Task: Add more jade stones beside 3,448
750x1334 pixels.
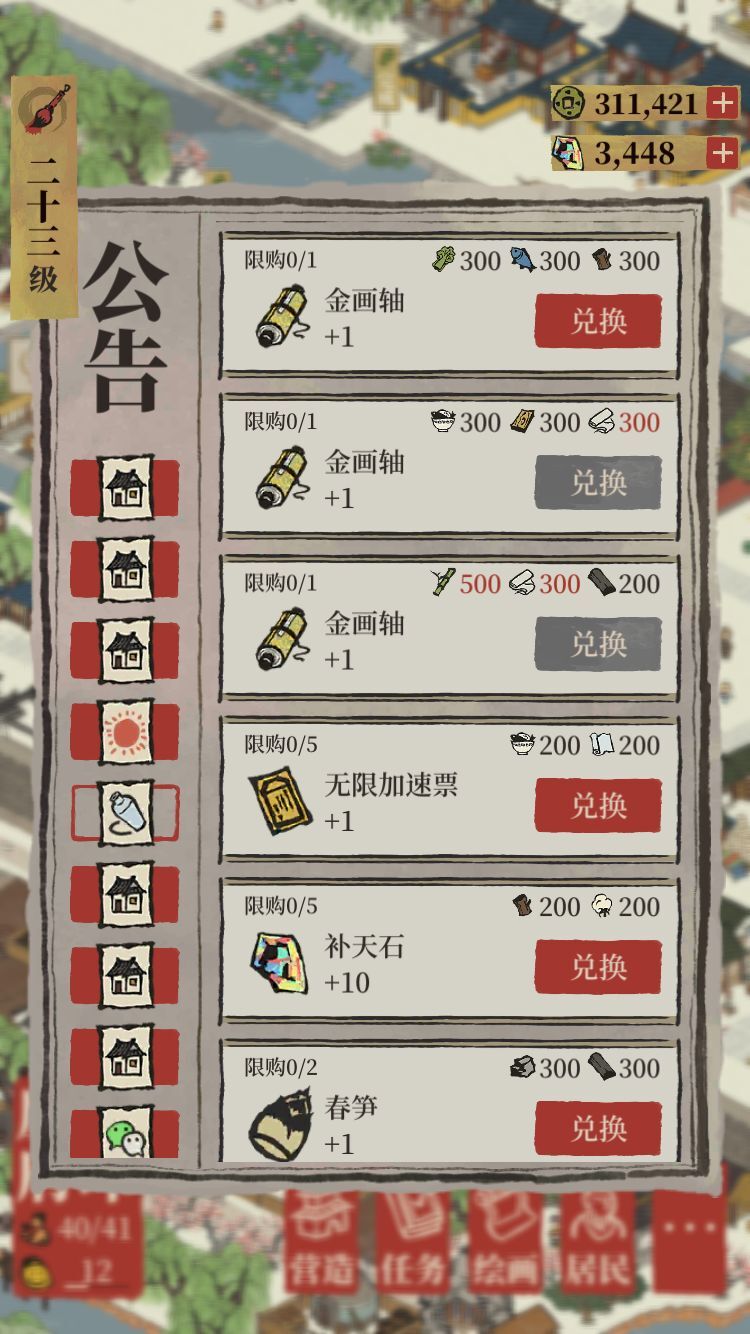Action: [722, 153]
